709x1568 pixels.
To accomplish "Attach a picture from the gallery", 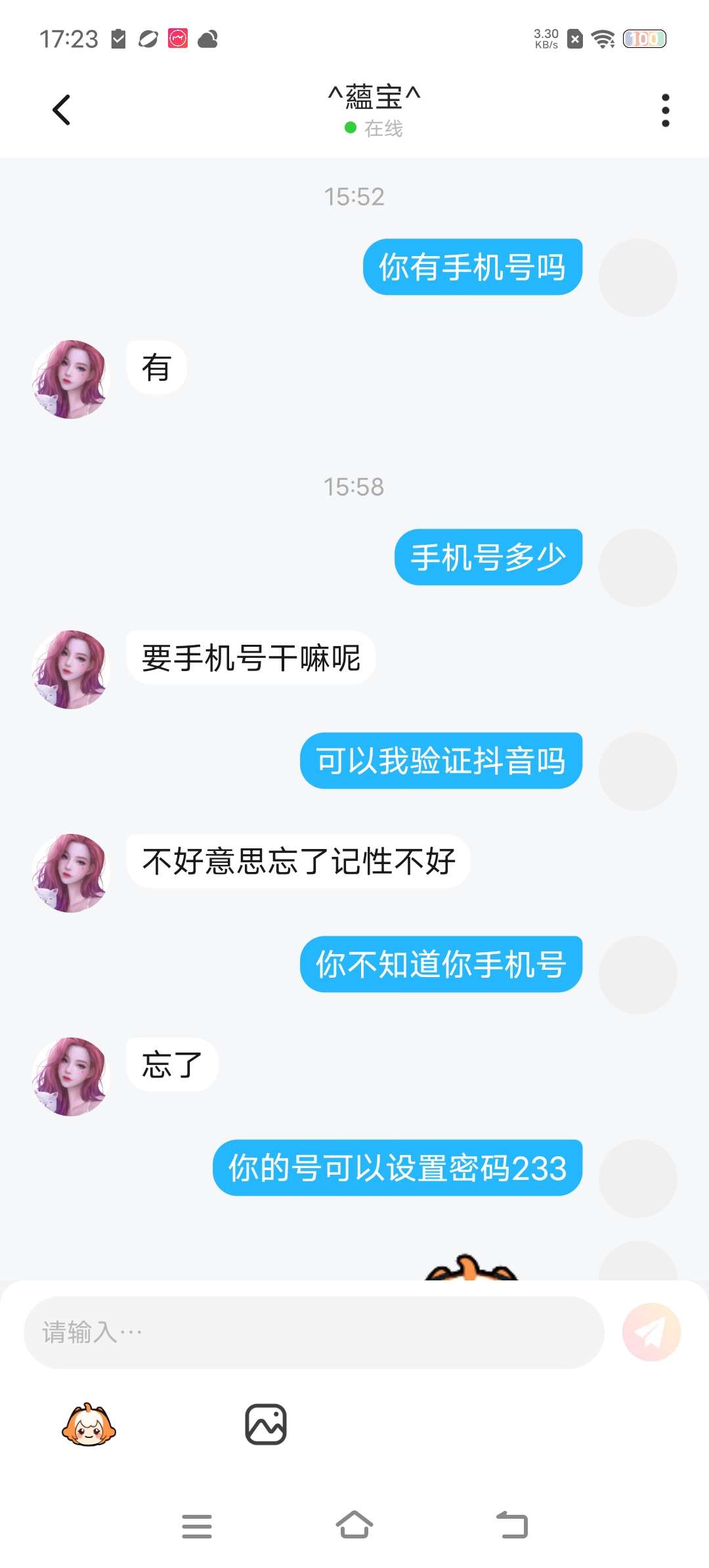I will click(266, 1425).
